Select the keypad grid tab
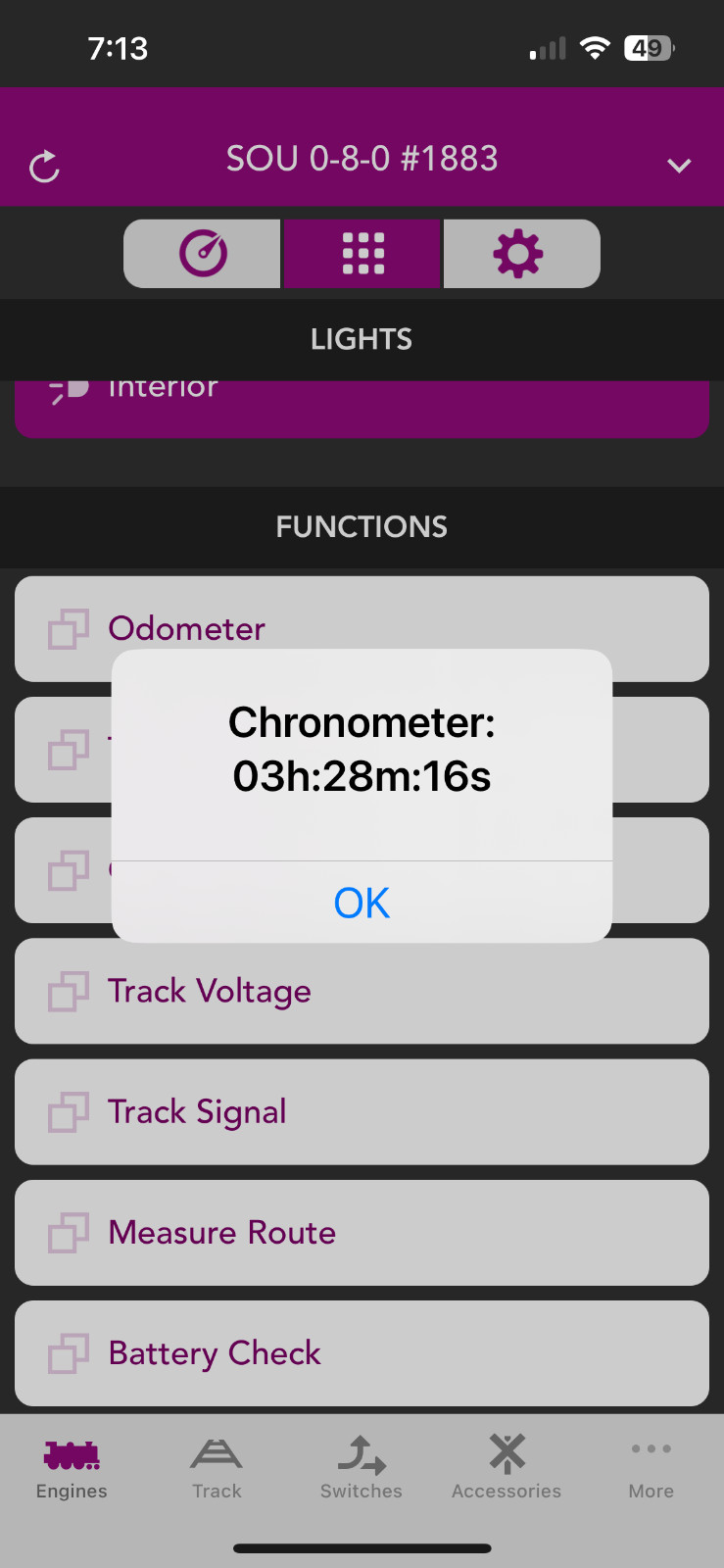Screen dimensions: 724x1568 click(362, 254)
